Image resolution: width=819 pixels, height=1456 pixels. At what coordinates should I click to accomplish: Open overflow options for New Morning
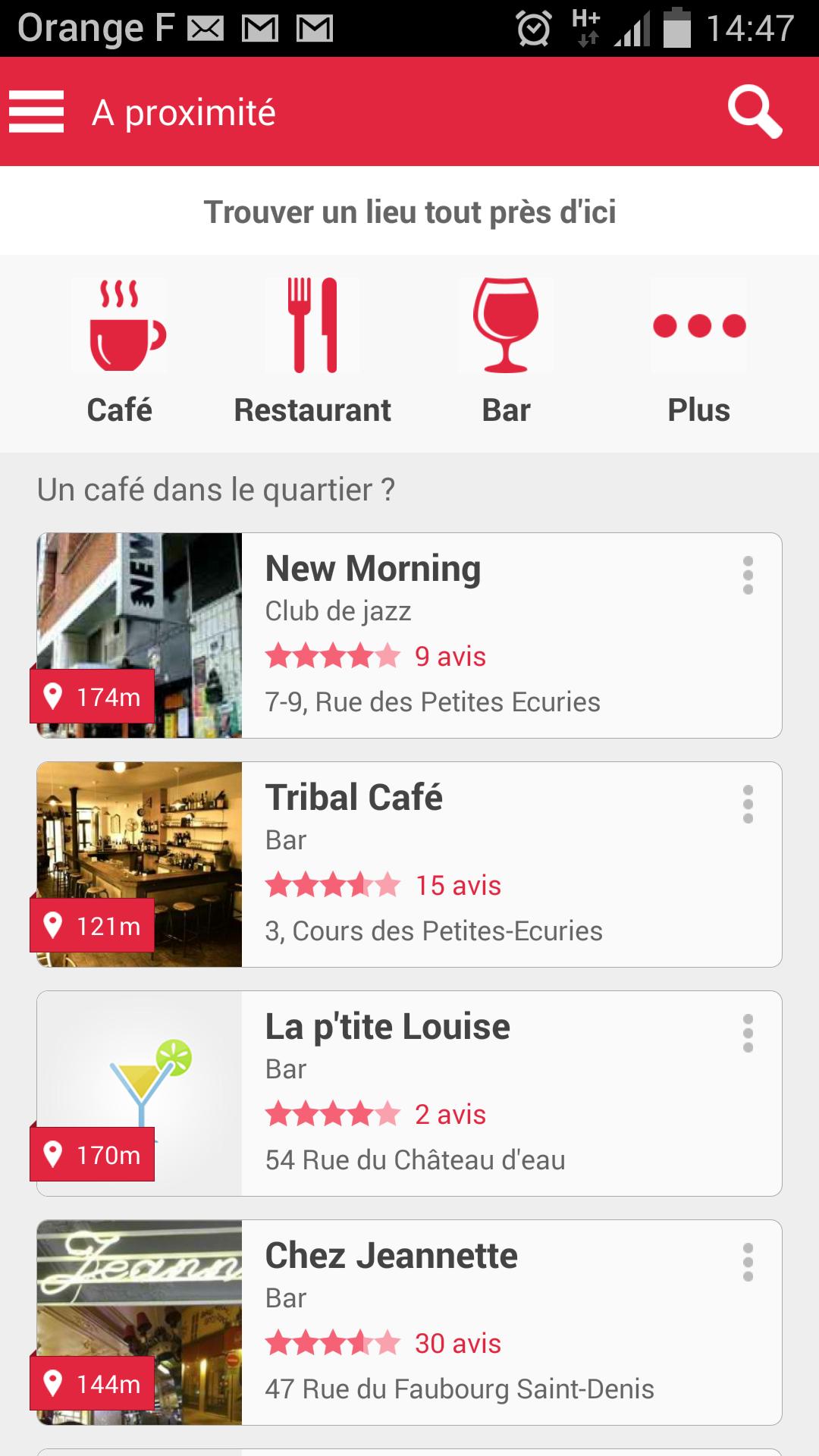point(748,576)
